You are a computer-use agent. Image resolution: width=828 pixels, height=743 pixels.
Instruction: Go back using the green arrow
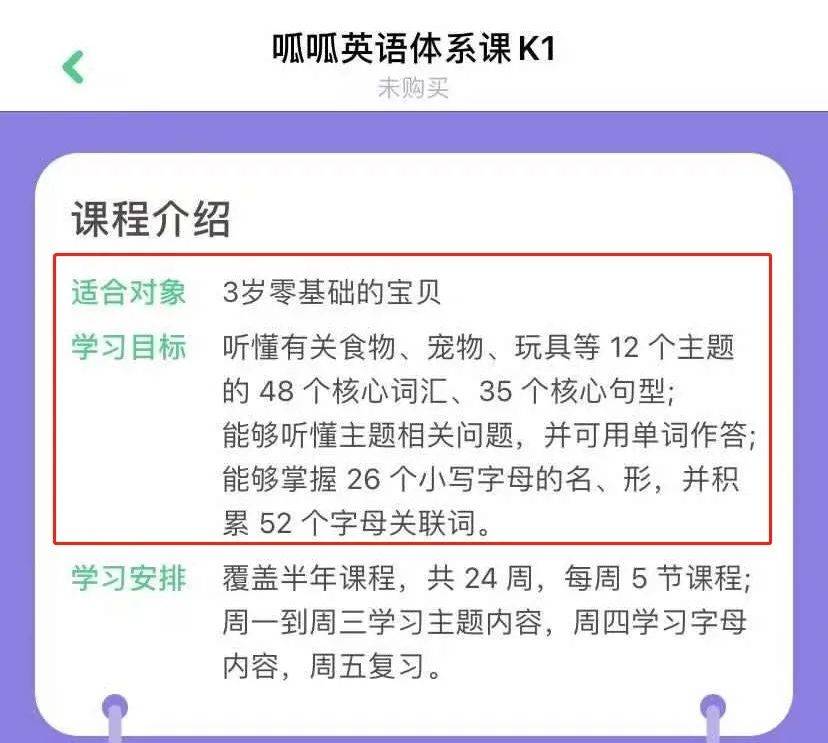[x=73, y=66]
